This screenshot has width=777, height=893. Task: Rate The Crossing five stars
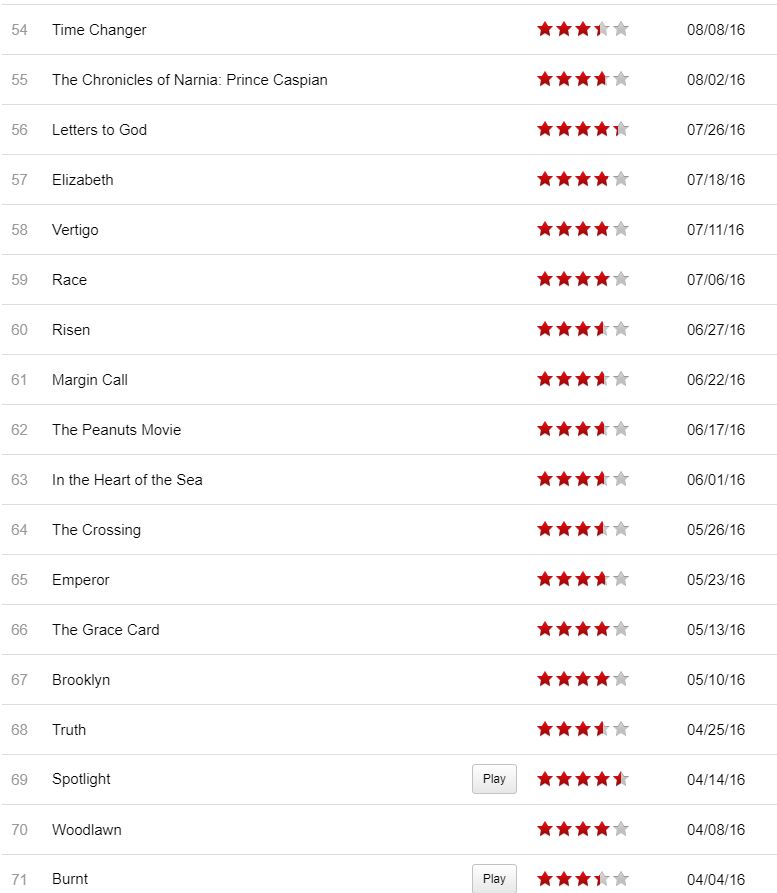(x=621, y=529)
